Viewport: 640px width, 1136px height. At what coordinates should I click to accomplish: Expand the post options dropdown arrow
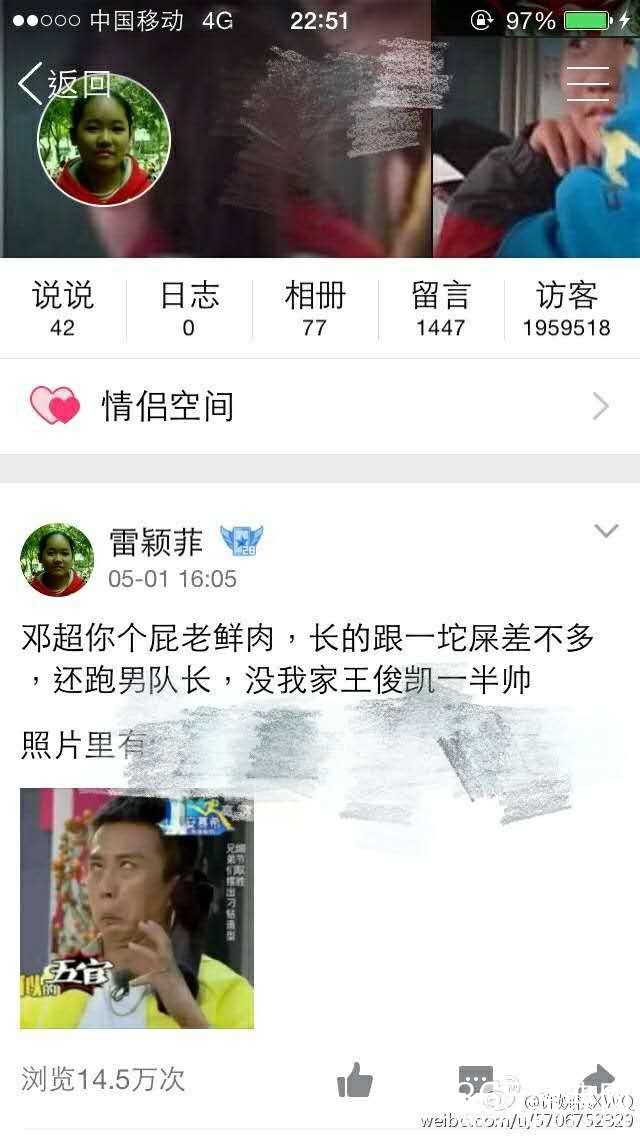tap(606, 531)
